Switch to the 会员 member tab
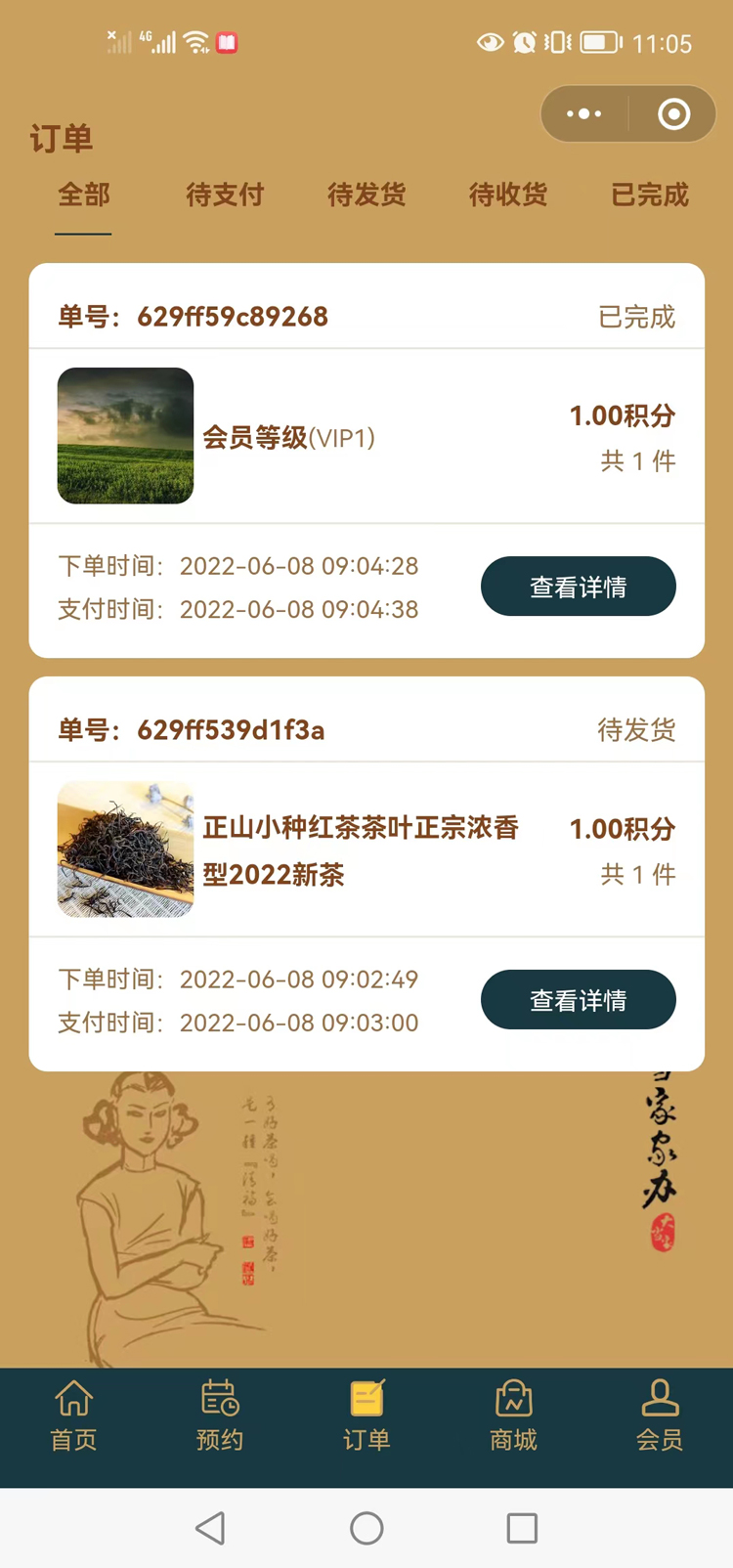The image size is (733, 1568). [660, 1415]
